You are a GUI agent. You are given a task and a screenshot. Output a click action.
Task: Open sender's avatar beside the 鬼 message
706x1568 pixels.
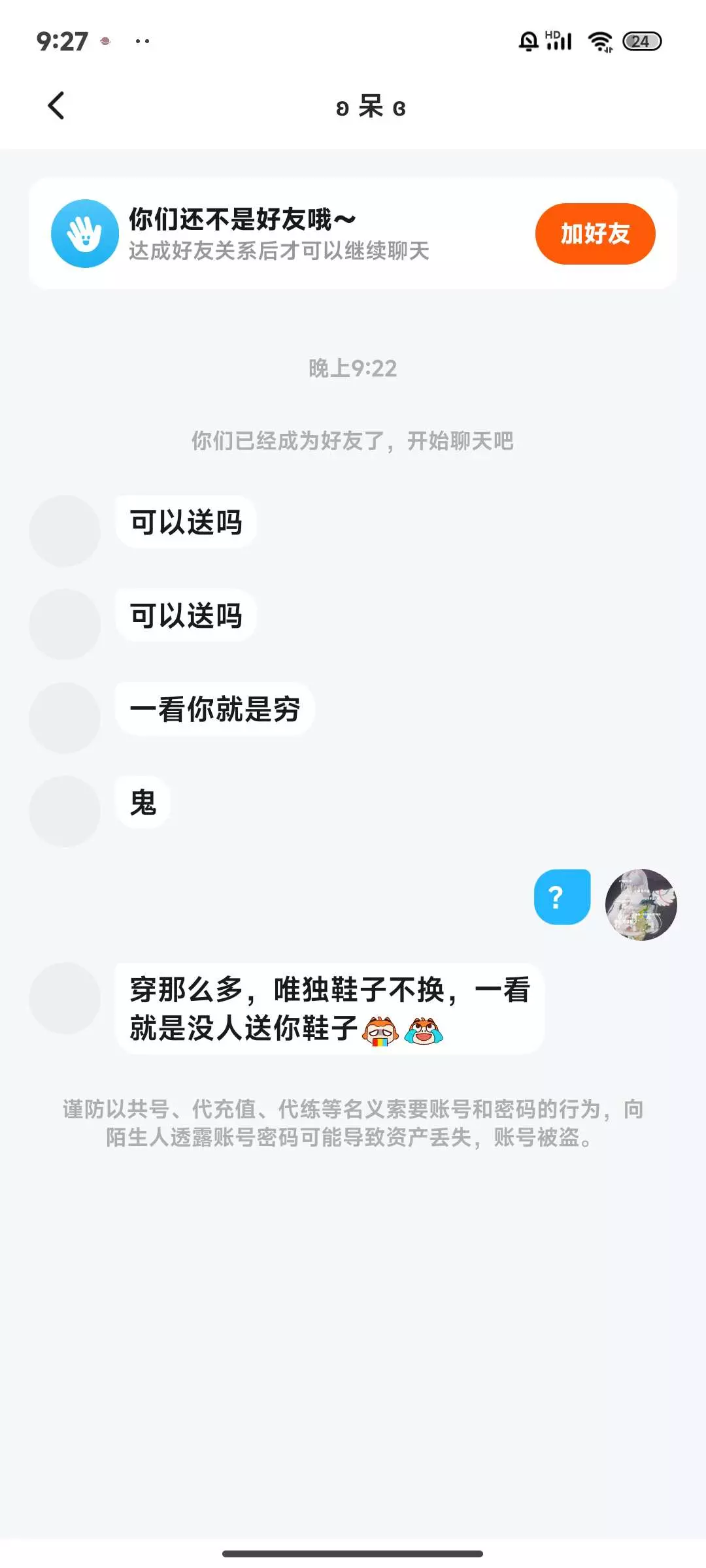[65, 811]
